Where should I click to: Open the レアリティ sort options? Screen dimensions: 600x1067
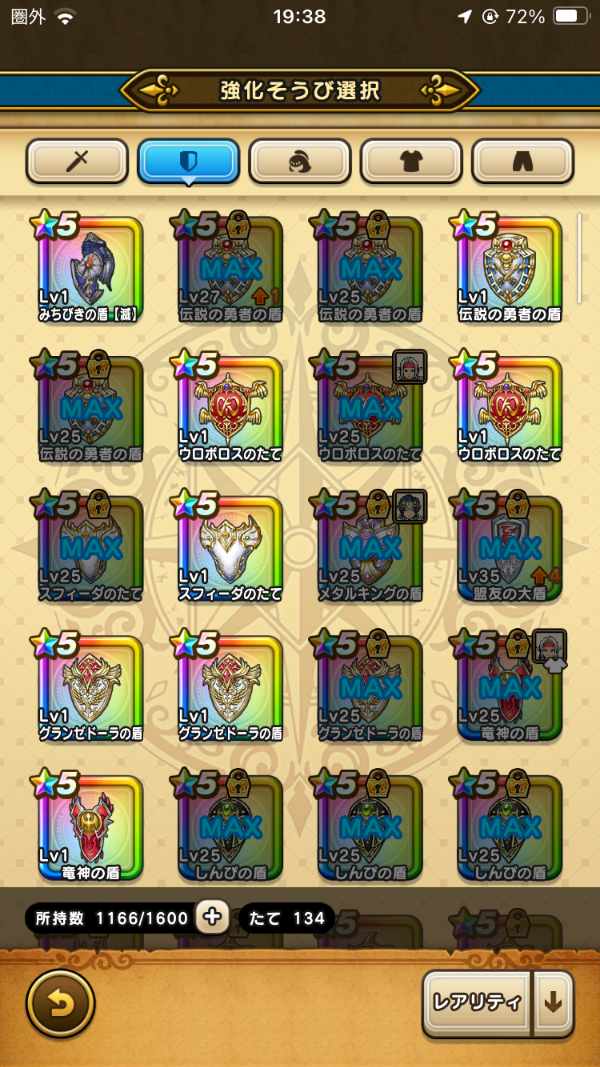tap(478, 1003)
